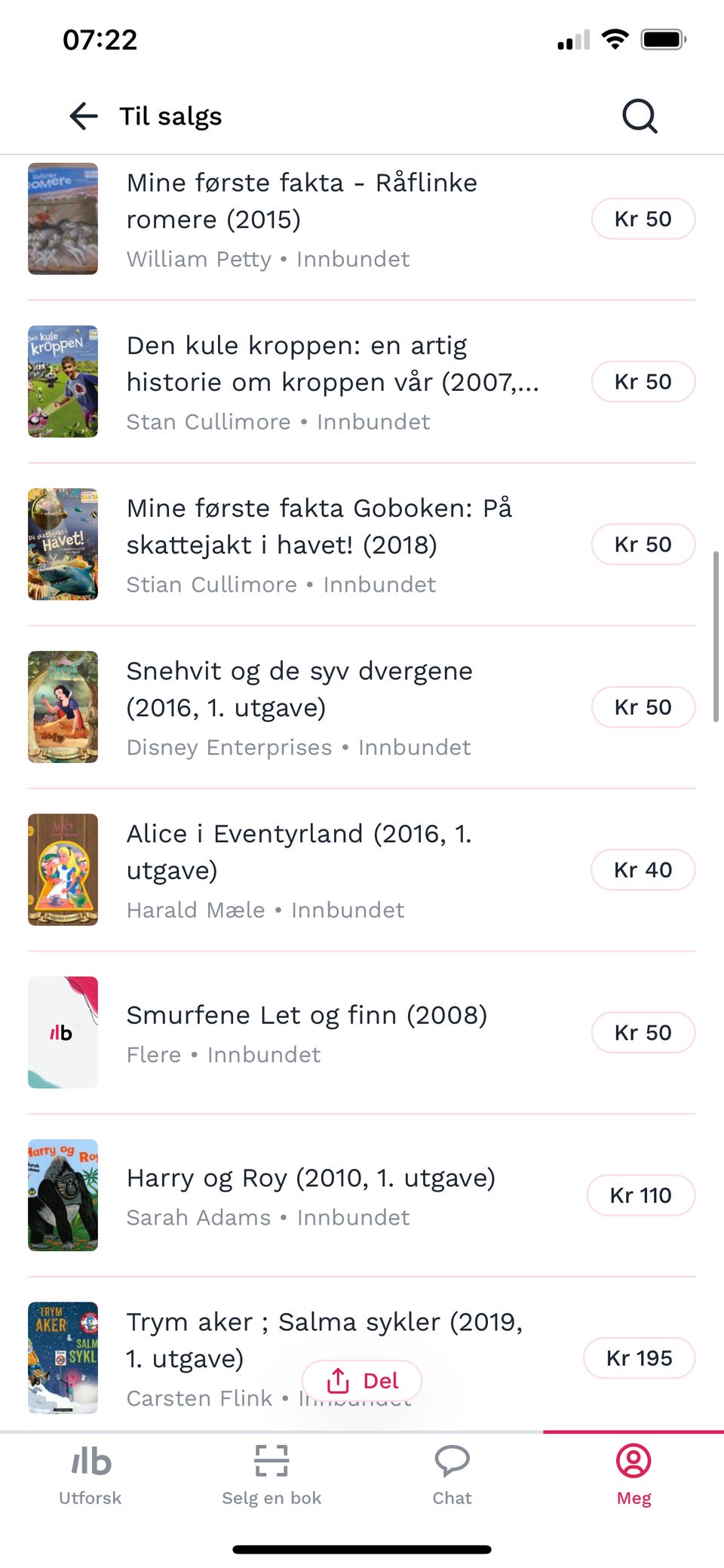724x1568 pixels.
Task: Open the Den kule kroppen book cover thumbnail
Action: [63, 381]
